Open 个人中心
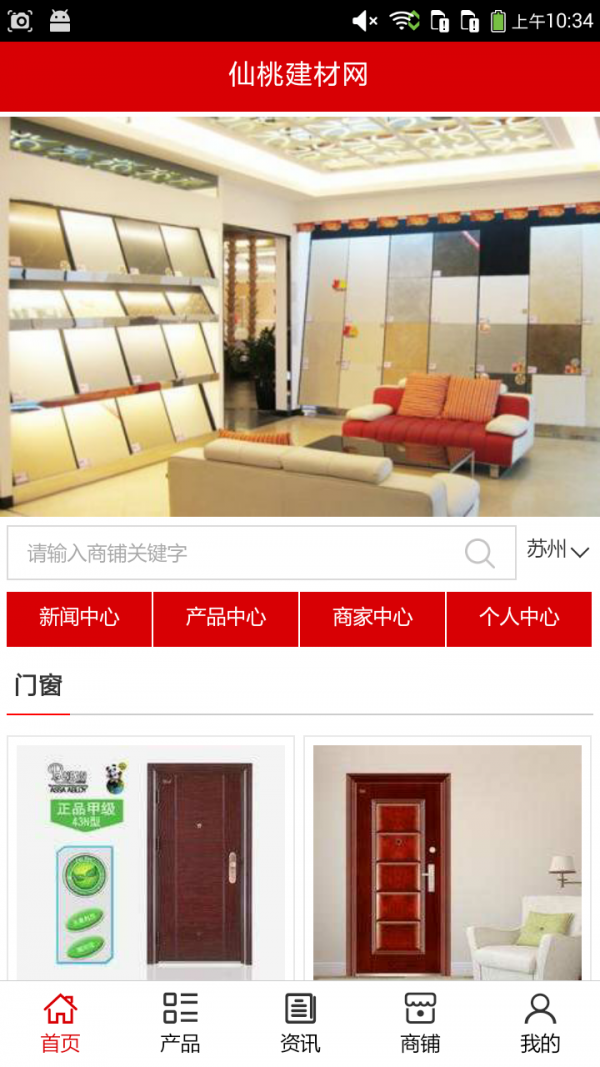 519,618
